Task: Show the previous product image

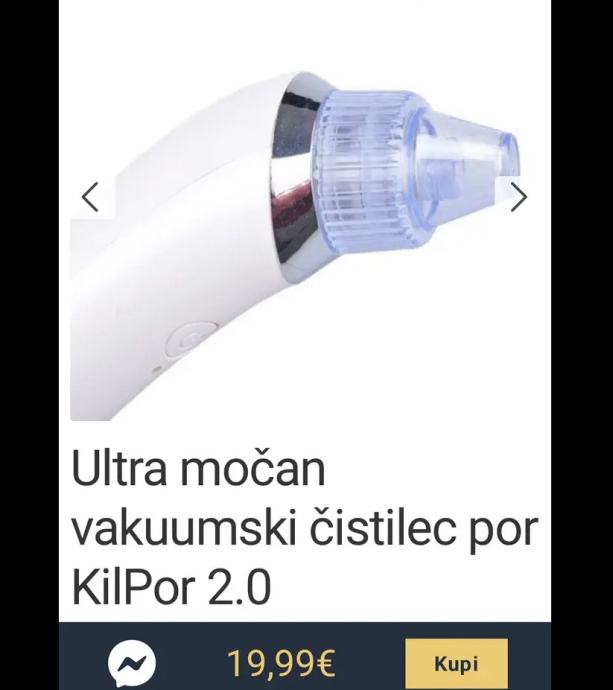Action: click(x=91, y=198)
